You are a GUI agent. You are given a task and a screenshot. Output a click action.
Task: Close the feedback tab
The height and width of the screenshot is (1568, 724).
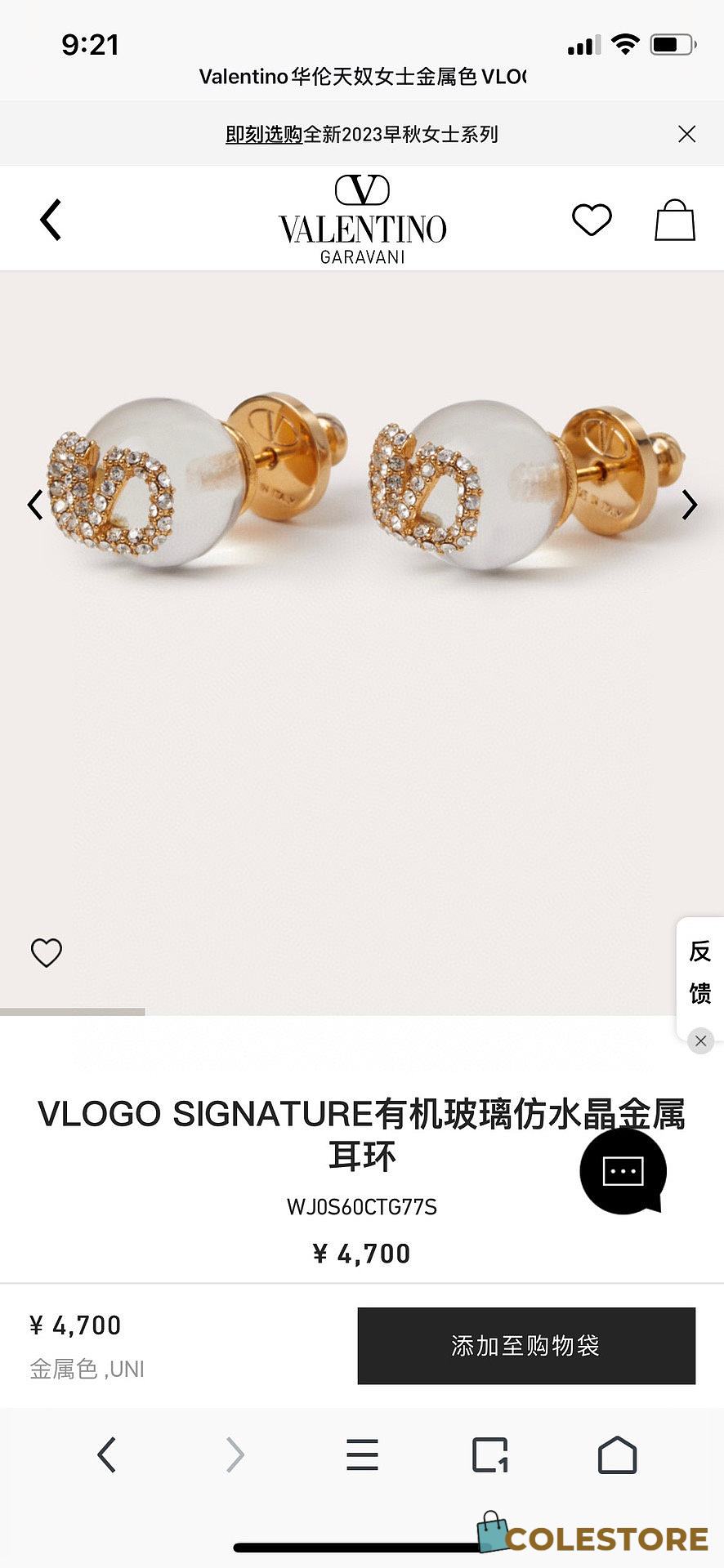(700, 1041)
